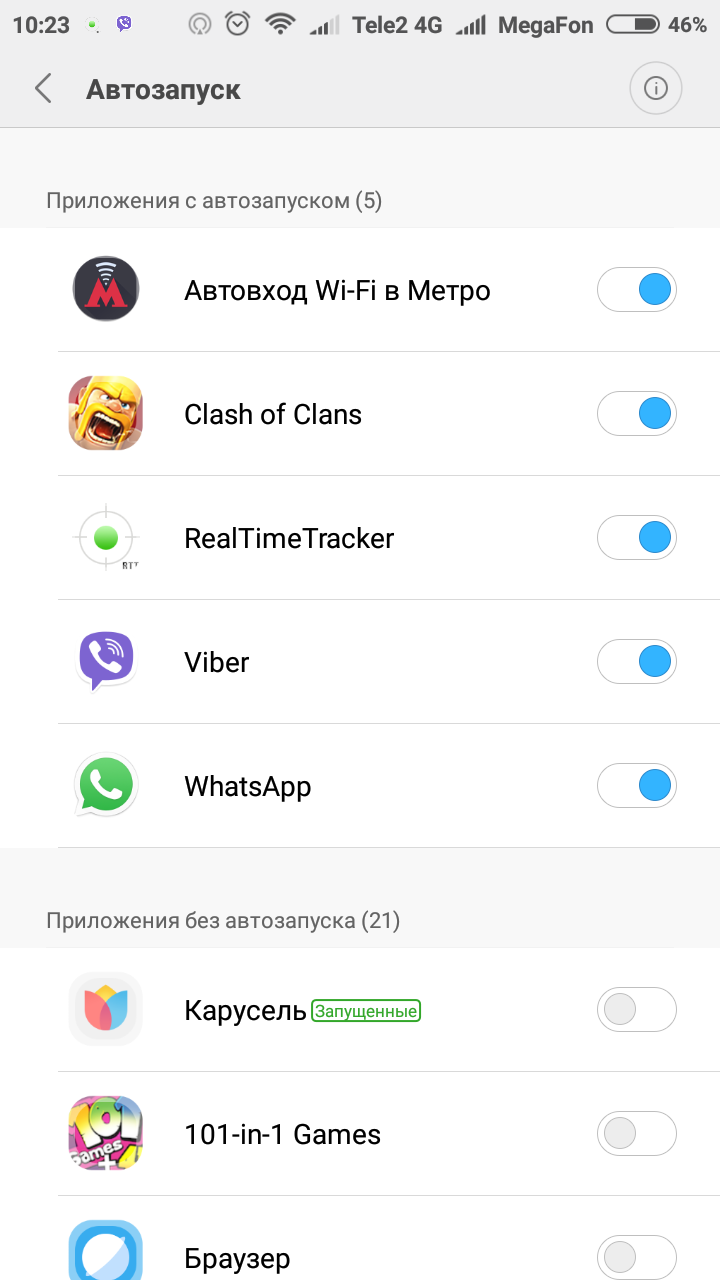Disable Viber autostart toggle
Screen dimensions: 720x1280
point(637,662)
